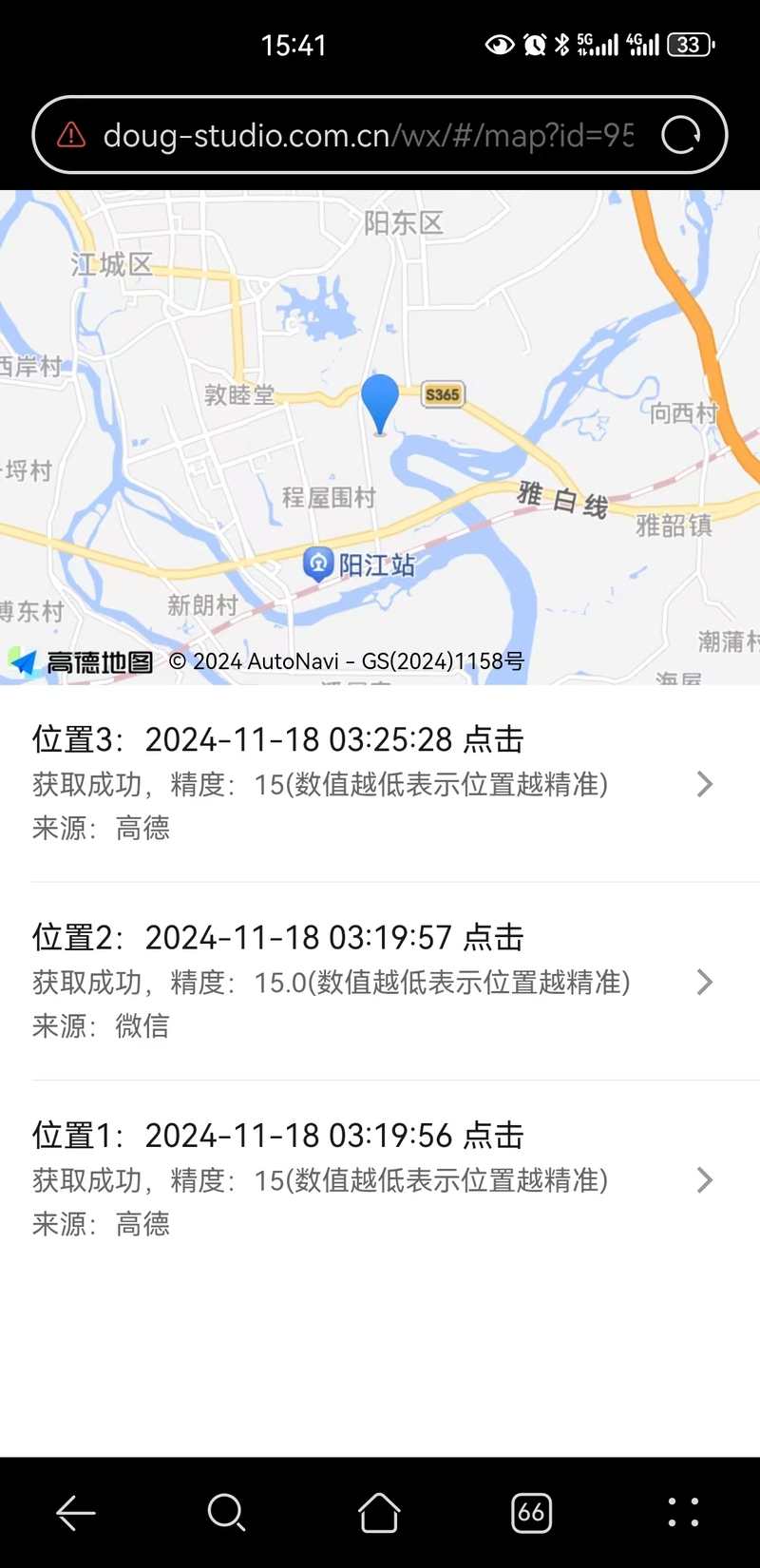Tap the doug-studio.com.cn address bar

pyautogui.click(x=380, y=135)
